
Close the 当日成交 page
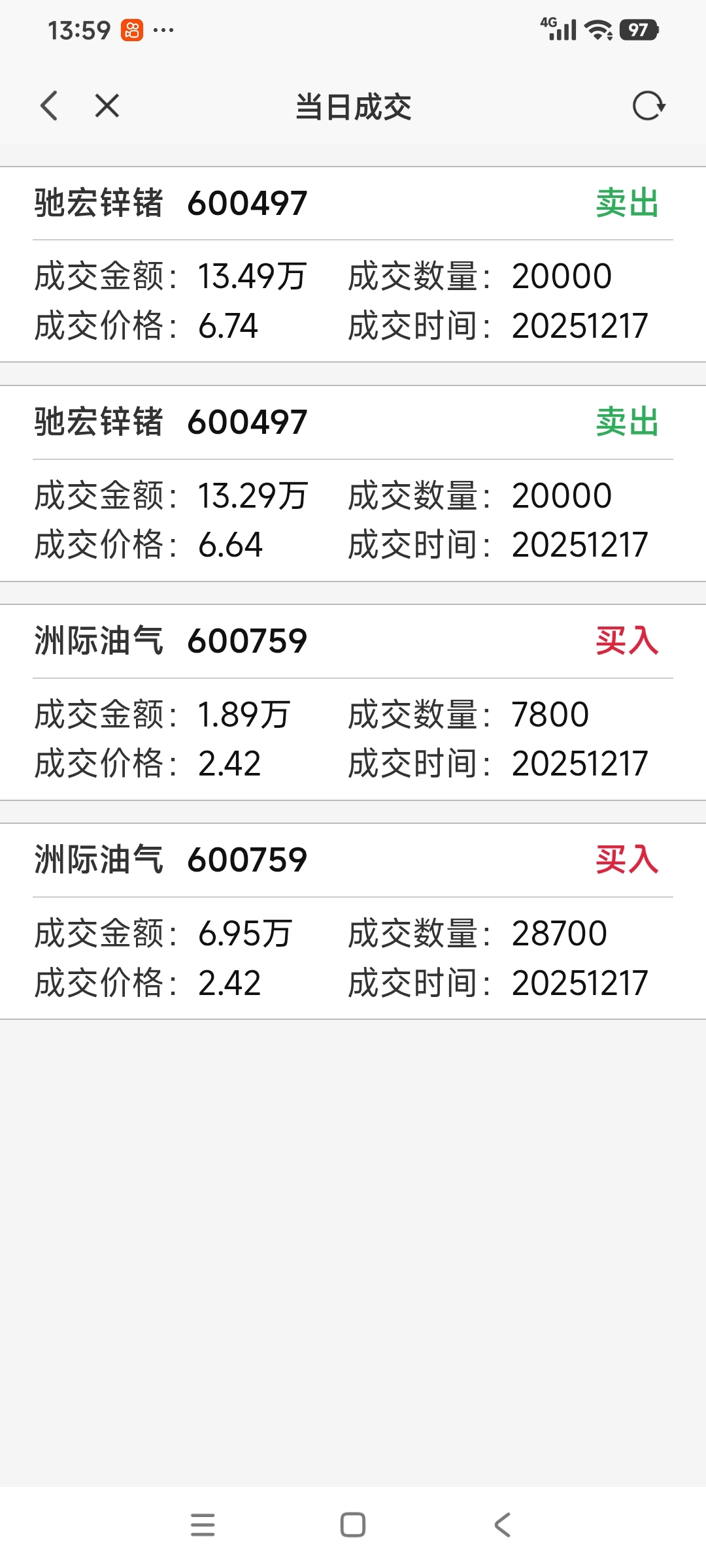click(x=107, y=106)
